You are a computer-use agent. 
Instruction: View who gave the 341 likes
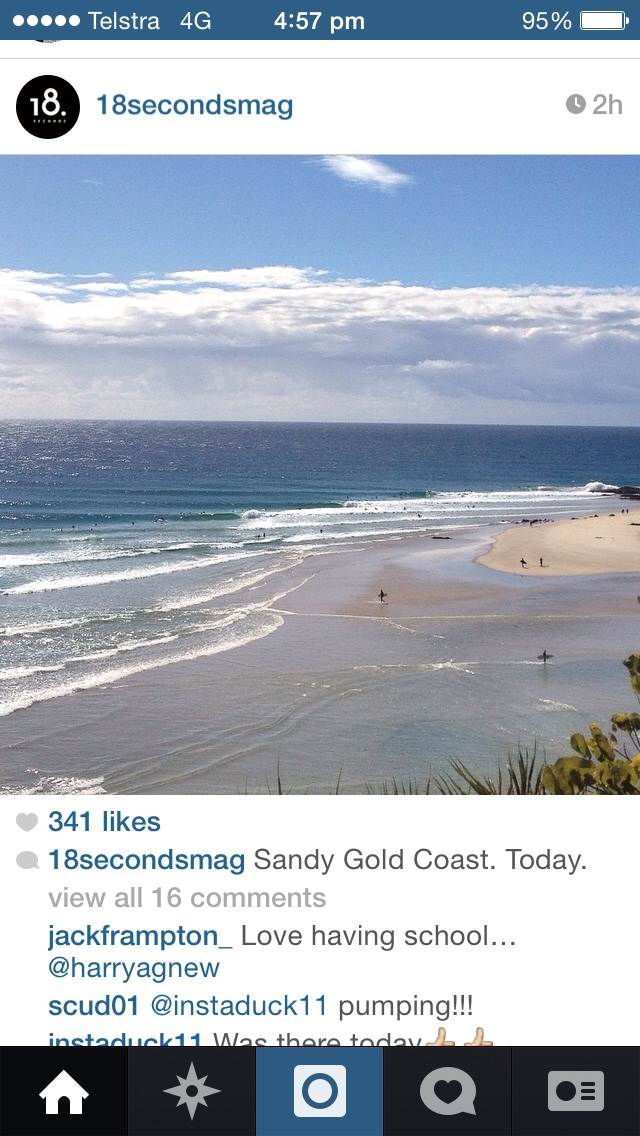point(104,822)
